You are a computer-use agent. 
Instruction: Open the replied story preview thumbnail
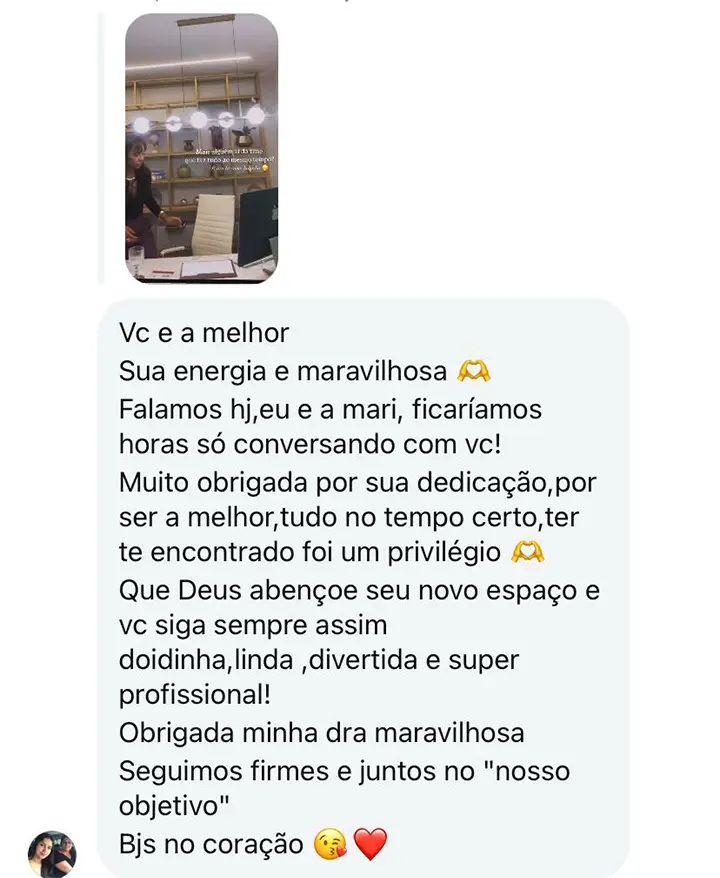click(200, 148)
